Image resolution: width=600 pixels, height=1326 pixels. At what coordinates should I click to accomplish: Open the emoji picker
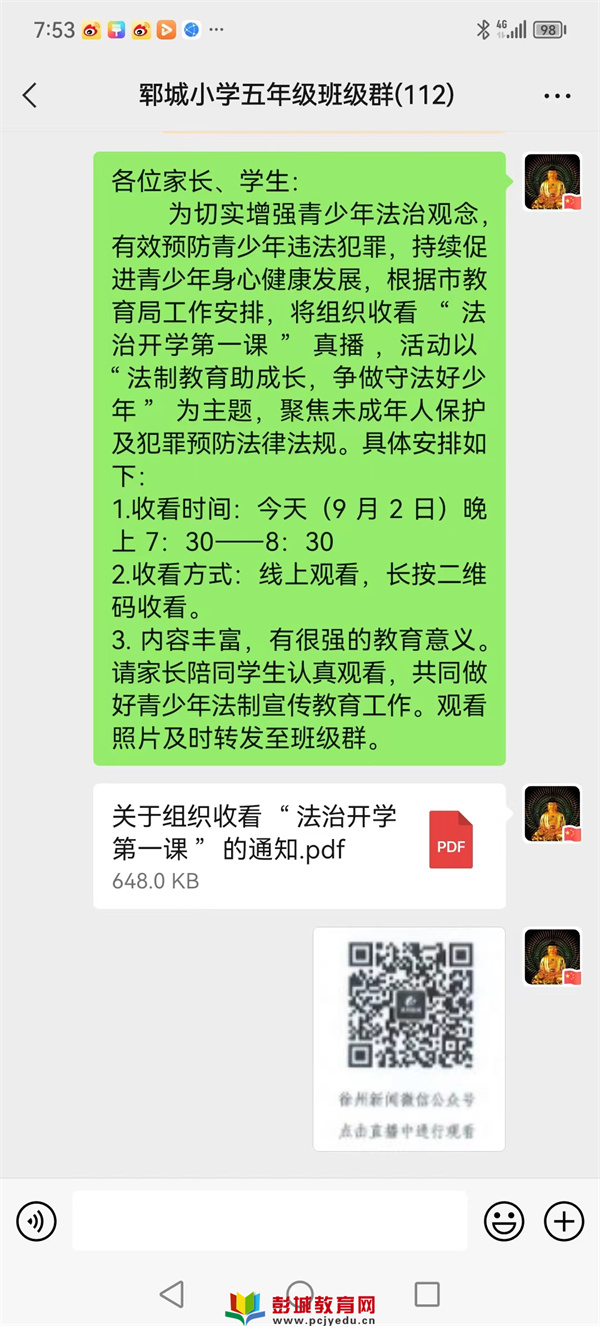504,1221
